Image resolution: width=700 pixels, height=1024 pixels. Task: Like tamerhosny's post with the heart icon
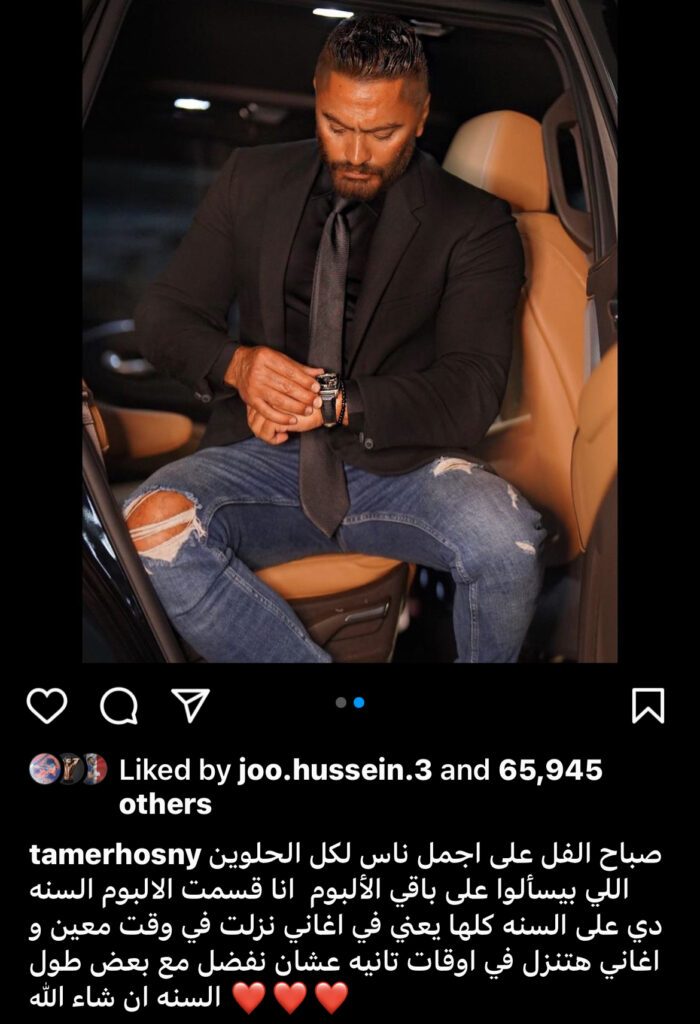46,706
